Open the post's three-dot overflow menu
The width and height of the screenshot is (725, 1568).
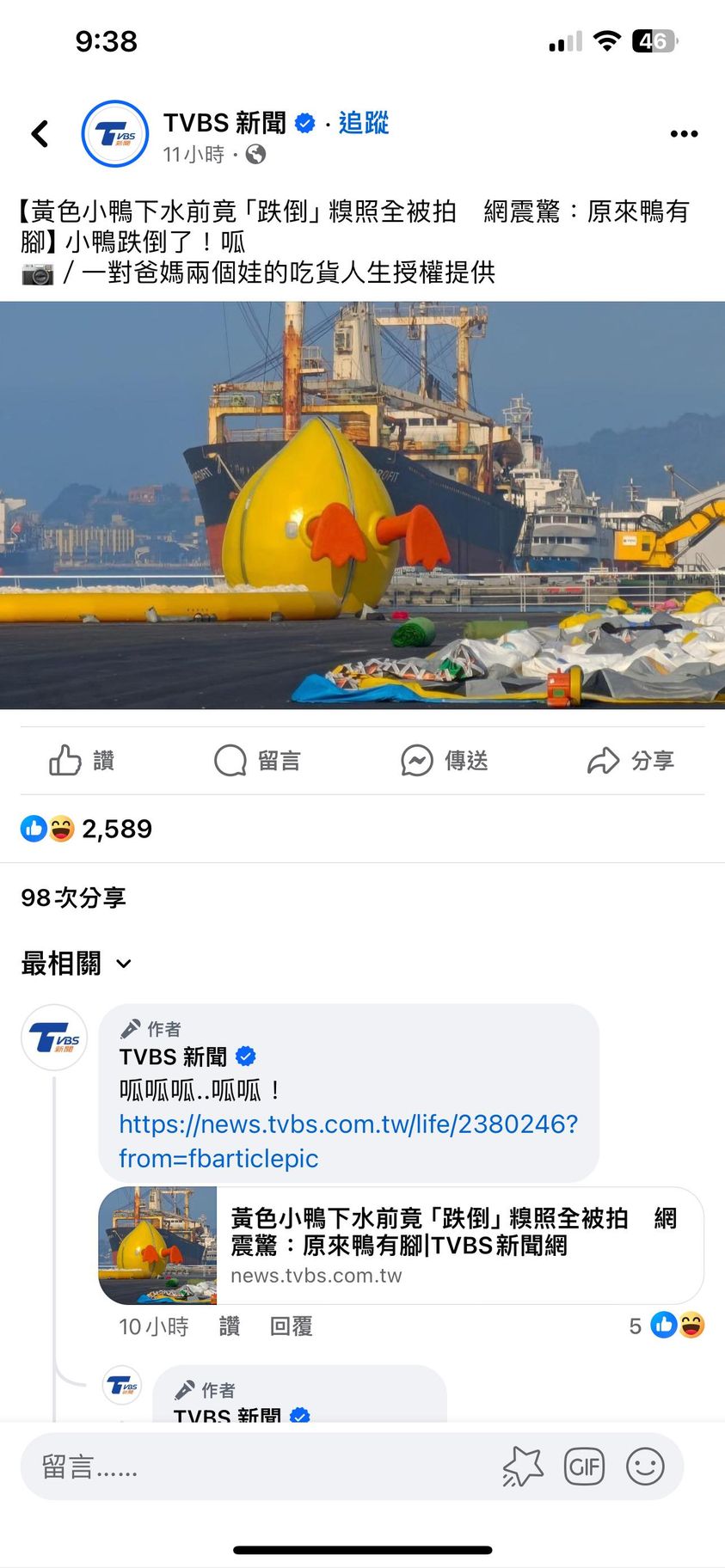tap(684, 134)
